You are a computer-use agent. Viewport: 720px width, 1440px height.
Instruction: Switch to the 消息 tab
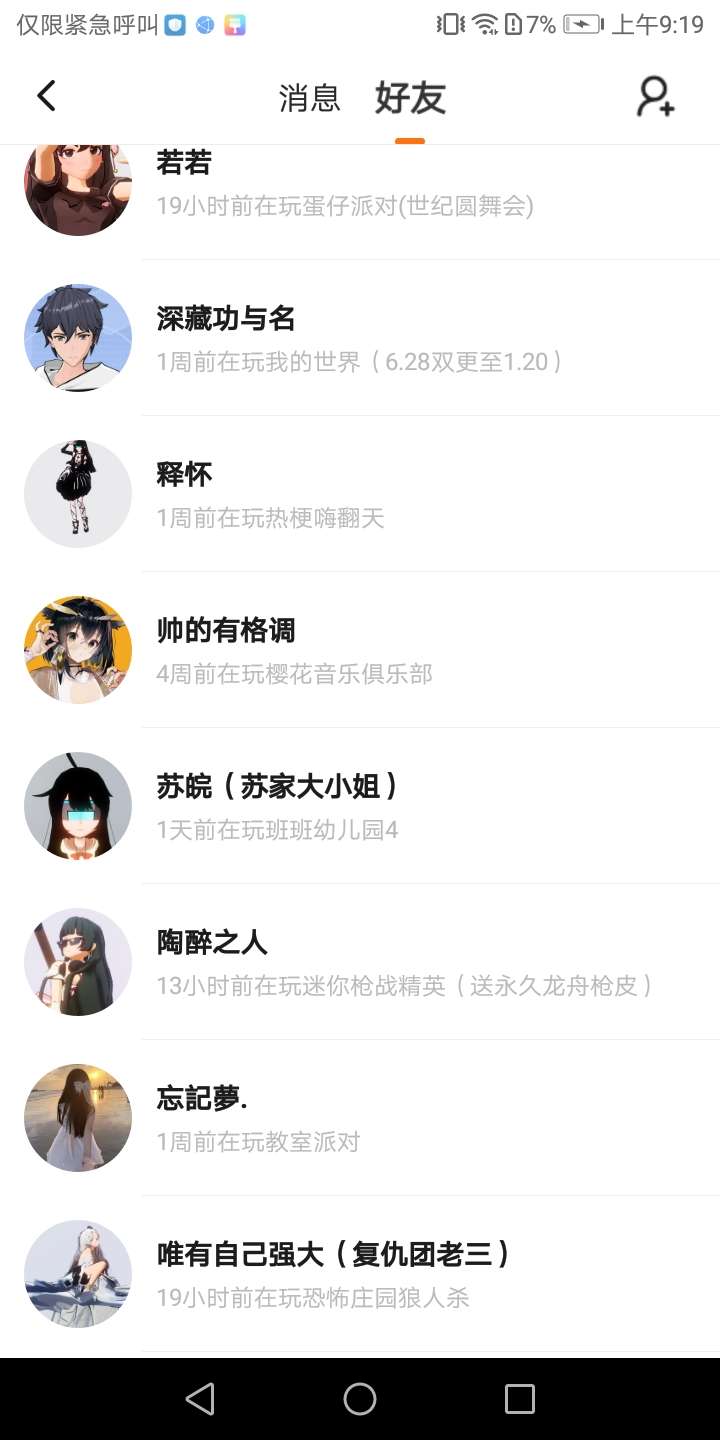[x=309, y=98]
